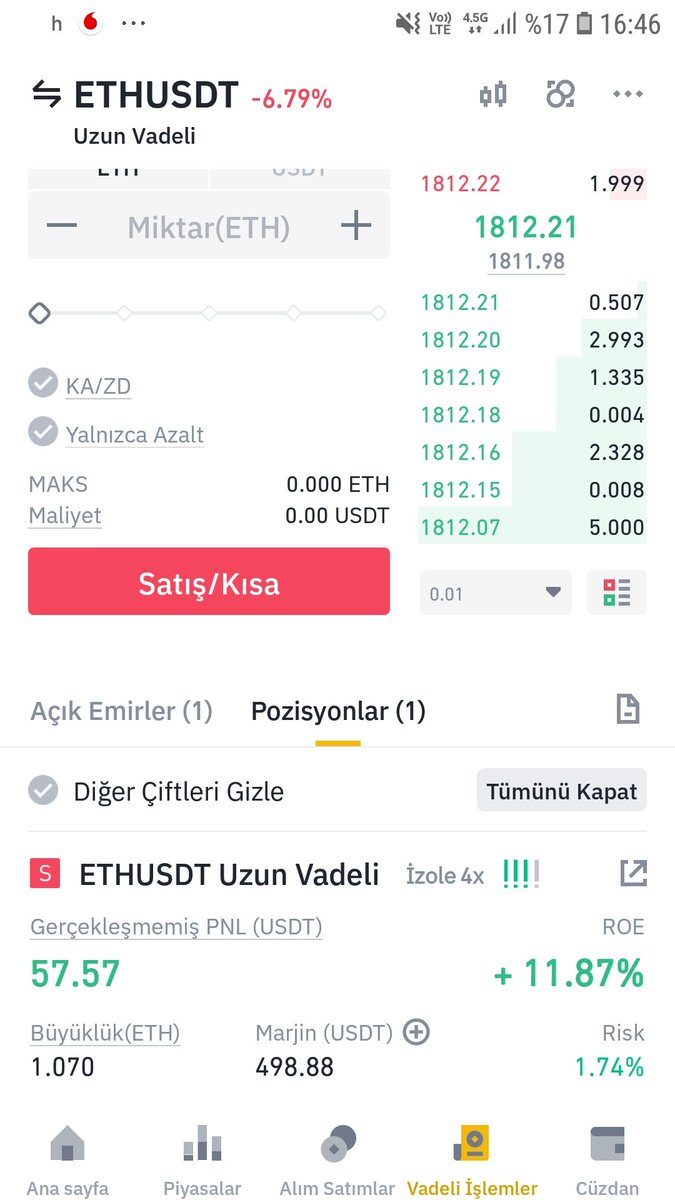
Task: Increase amount with the plus button
Action: coord(356,226)
